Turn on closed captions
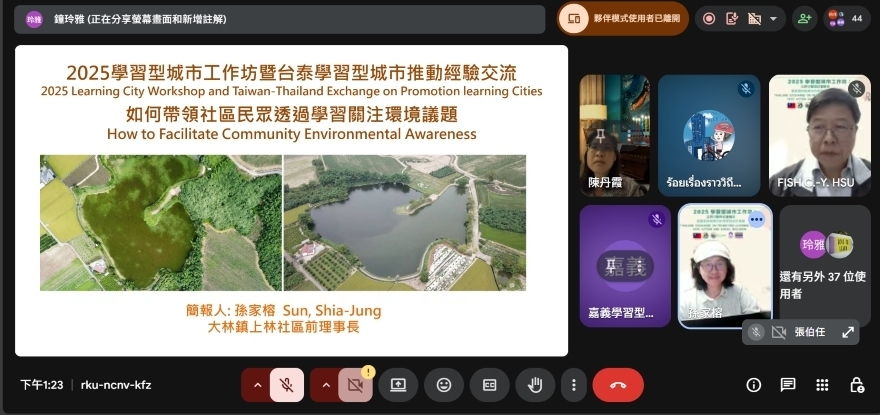The width and height of the screenshot is (880, 415). tap(490, 385)
